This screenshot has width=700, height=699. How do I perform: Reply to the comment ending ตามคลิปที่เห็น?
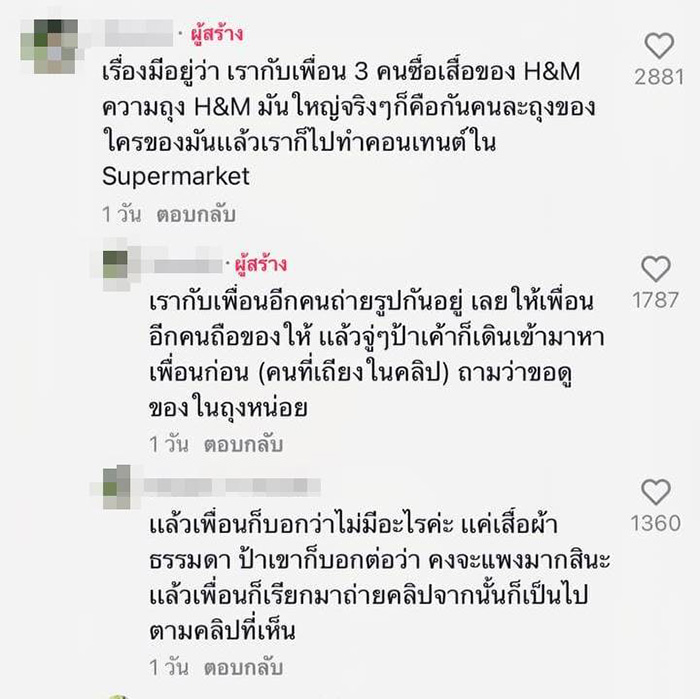[243, 666]
